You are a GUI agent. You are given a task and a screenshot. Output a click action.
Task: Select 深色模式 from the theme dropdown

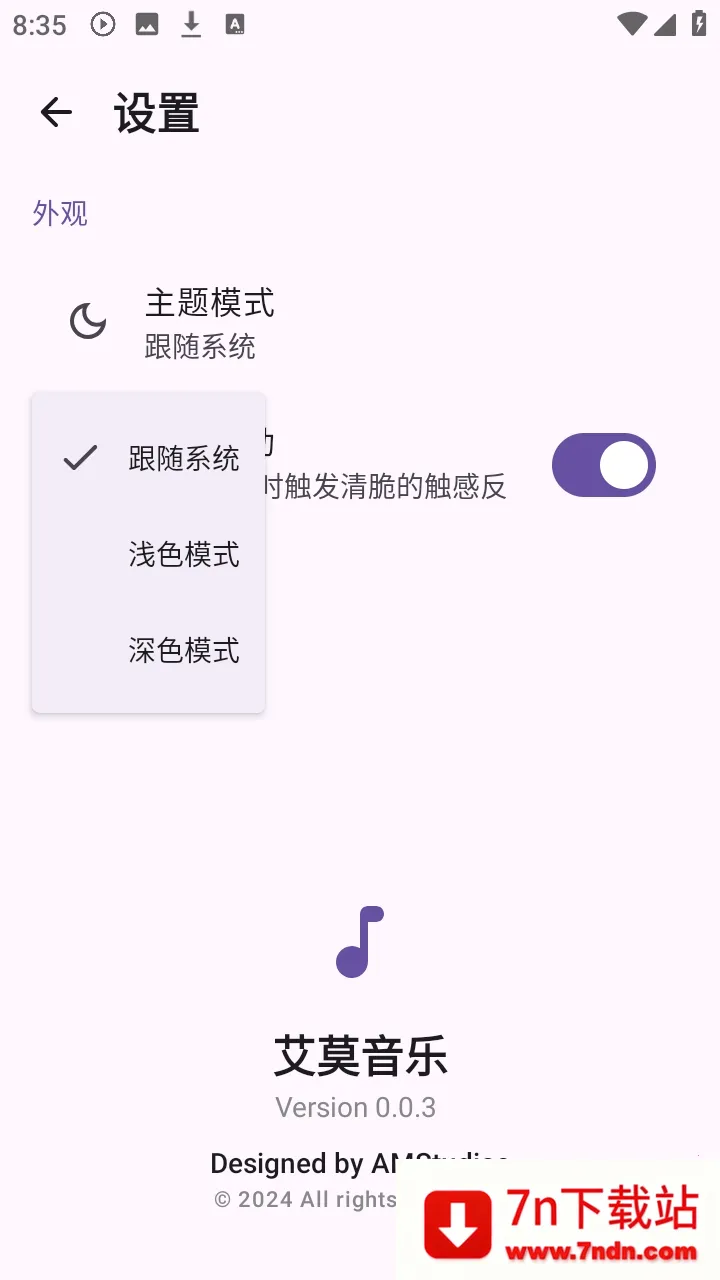tap(183, 651)
